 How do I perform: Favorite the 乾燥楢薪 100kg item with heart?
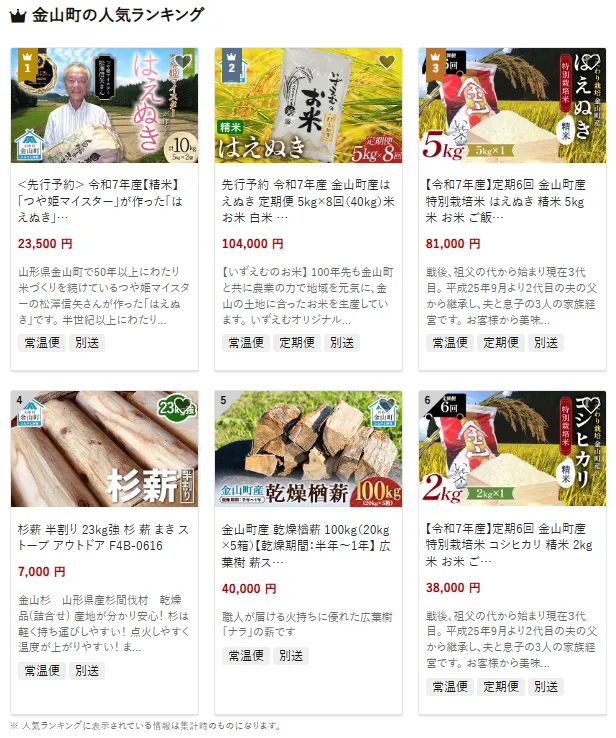tap(386, 406)
